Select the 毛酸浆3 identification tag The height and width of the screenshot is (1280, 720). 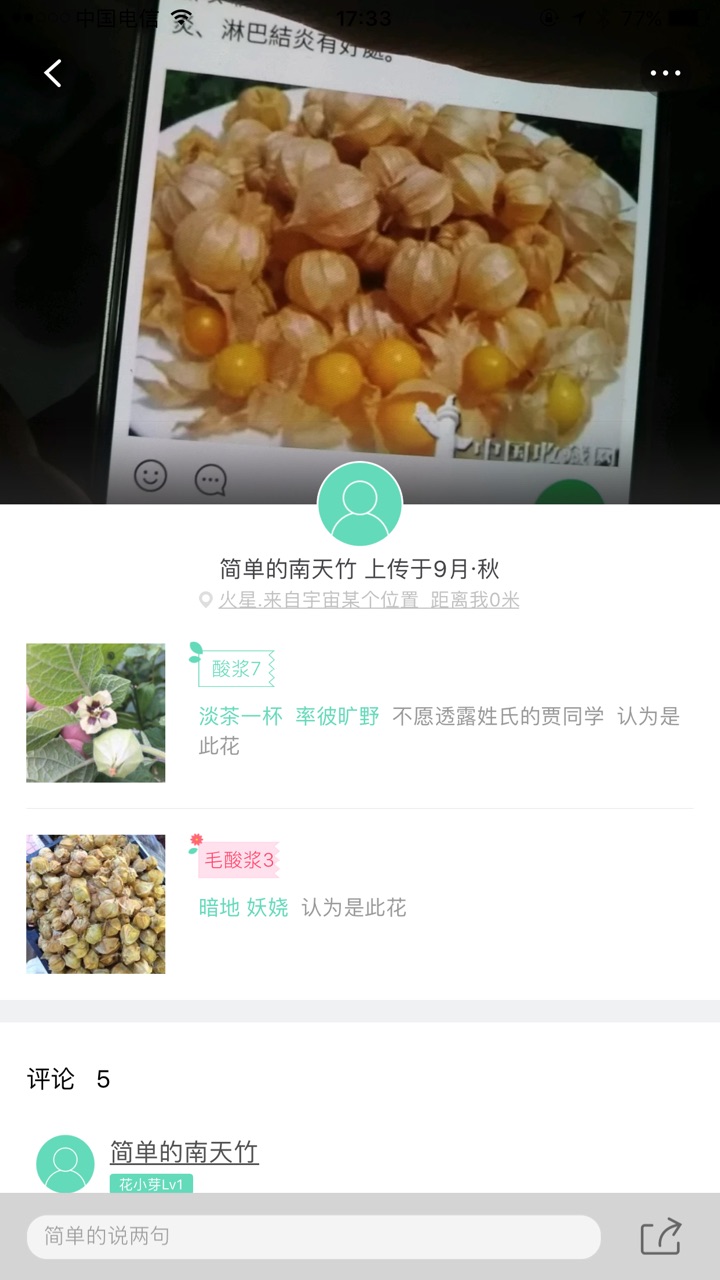coord(238,860)
